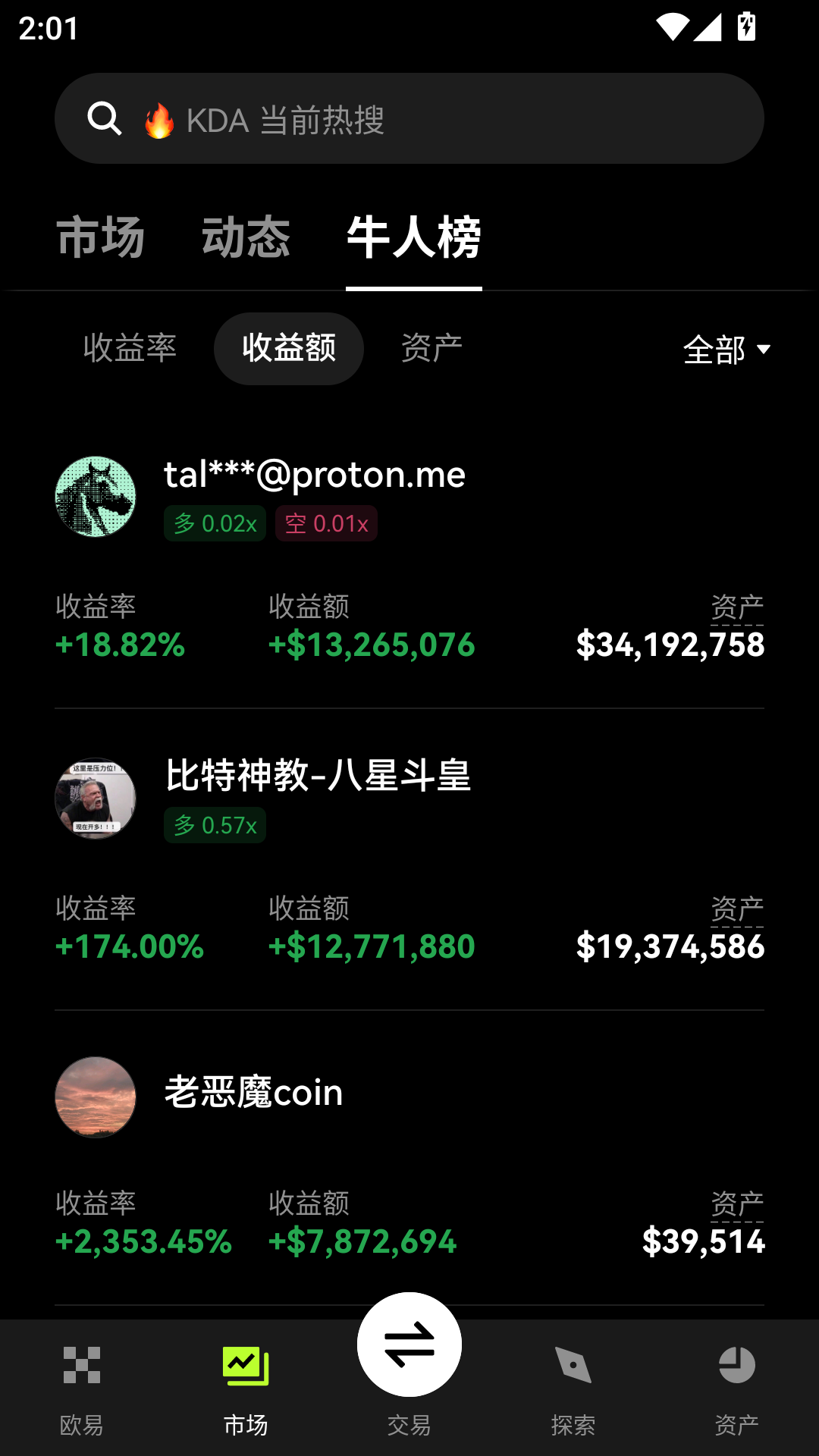Open tal***@proton.me's avatar
The width and height of the screenshot is (819, 1456).
click(96, 497)
